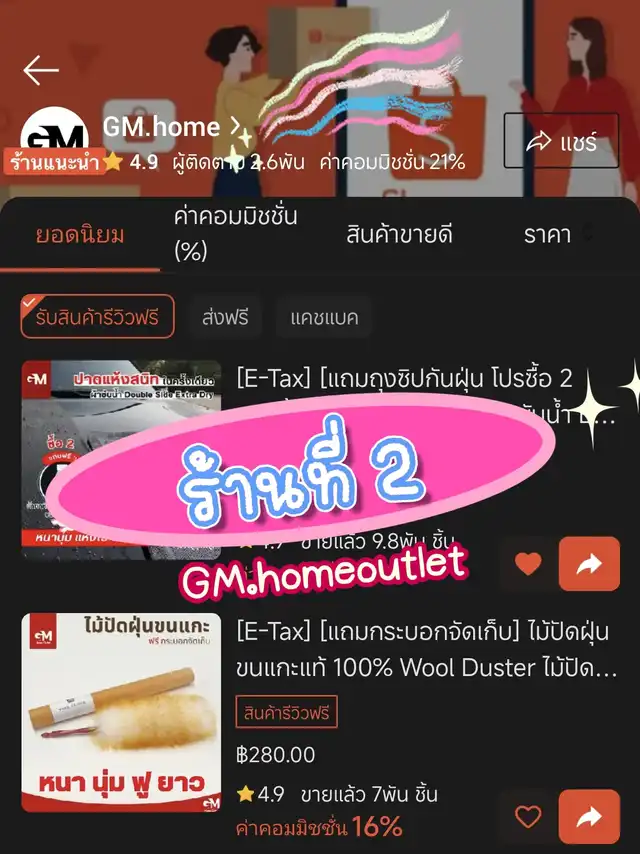Screen dimensions: 640x854
Task: Switch to the สินค้าขายดี tab
Action: click(x=399, y=236)
